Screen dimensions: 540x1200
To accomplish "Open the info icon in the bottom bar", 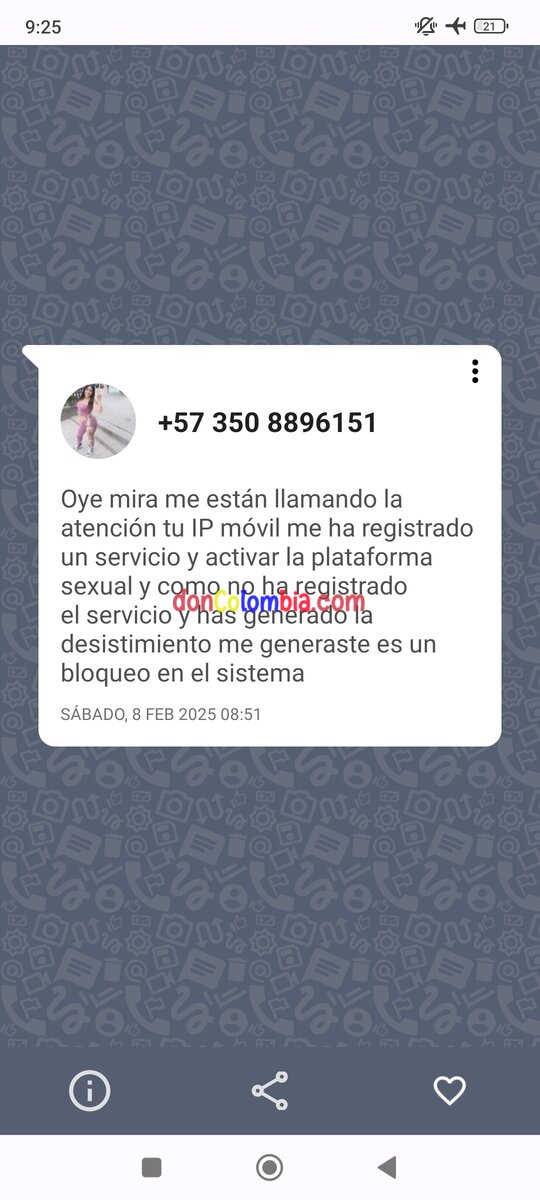I will coord(90,1090).
